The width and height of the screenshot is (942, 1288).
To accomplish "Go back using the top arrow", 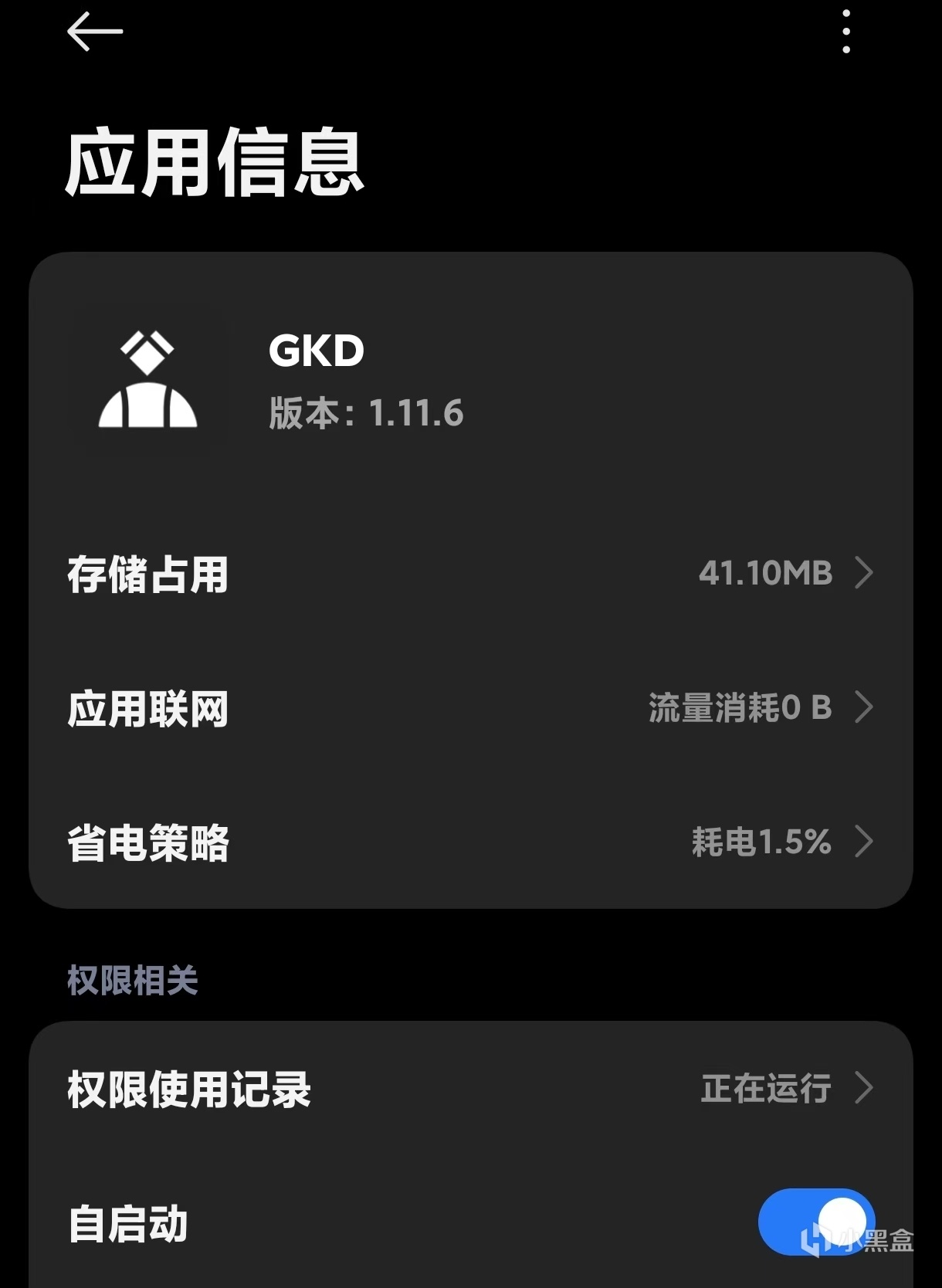I will (94, 32).
